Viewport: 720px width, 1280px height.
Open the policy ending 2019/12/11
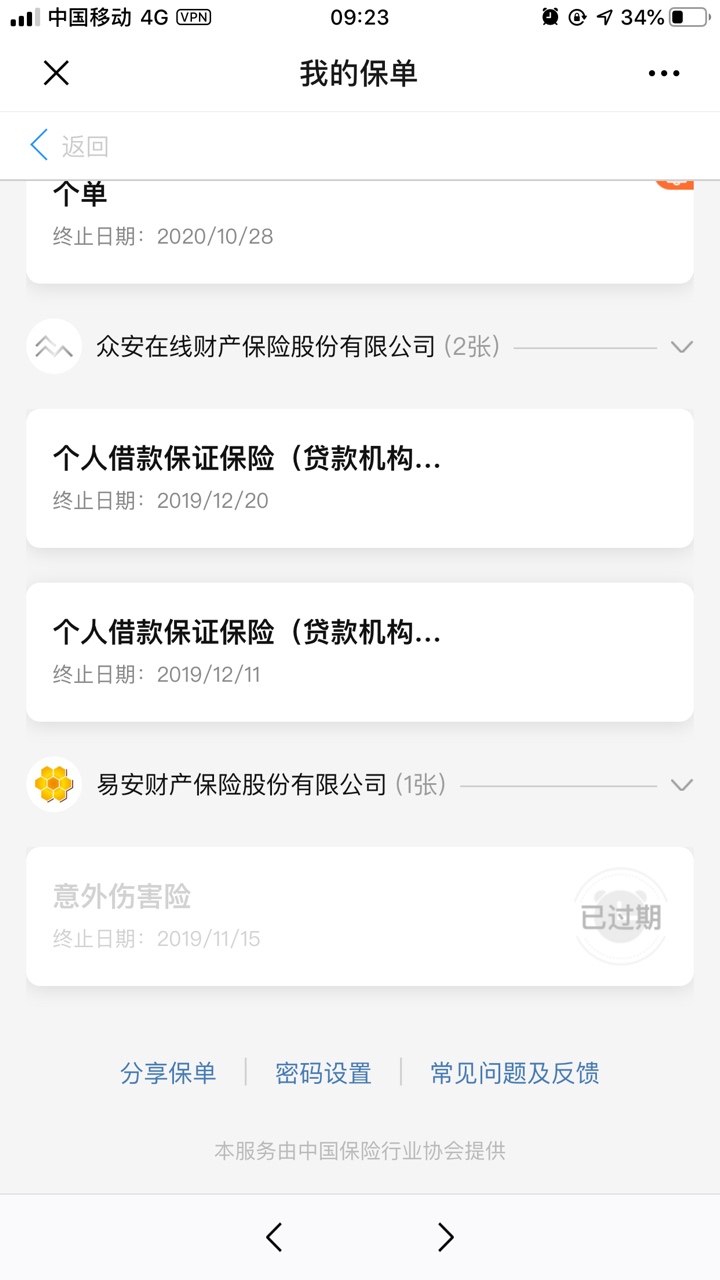360,652
